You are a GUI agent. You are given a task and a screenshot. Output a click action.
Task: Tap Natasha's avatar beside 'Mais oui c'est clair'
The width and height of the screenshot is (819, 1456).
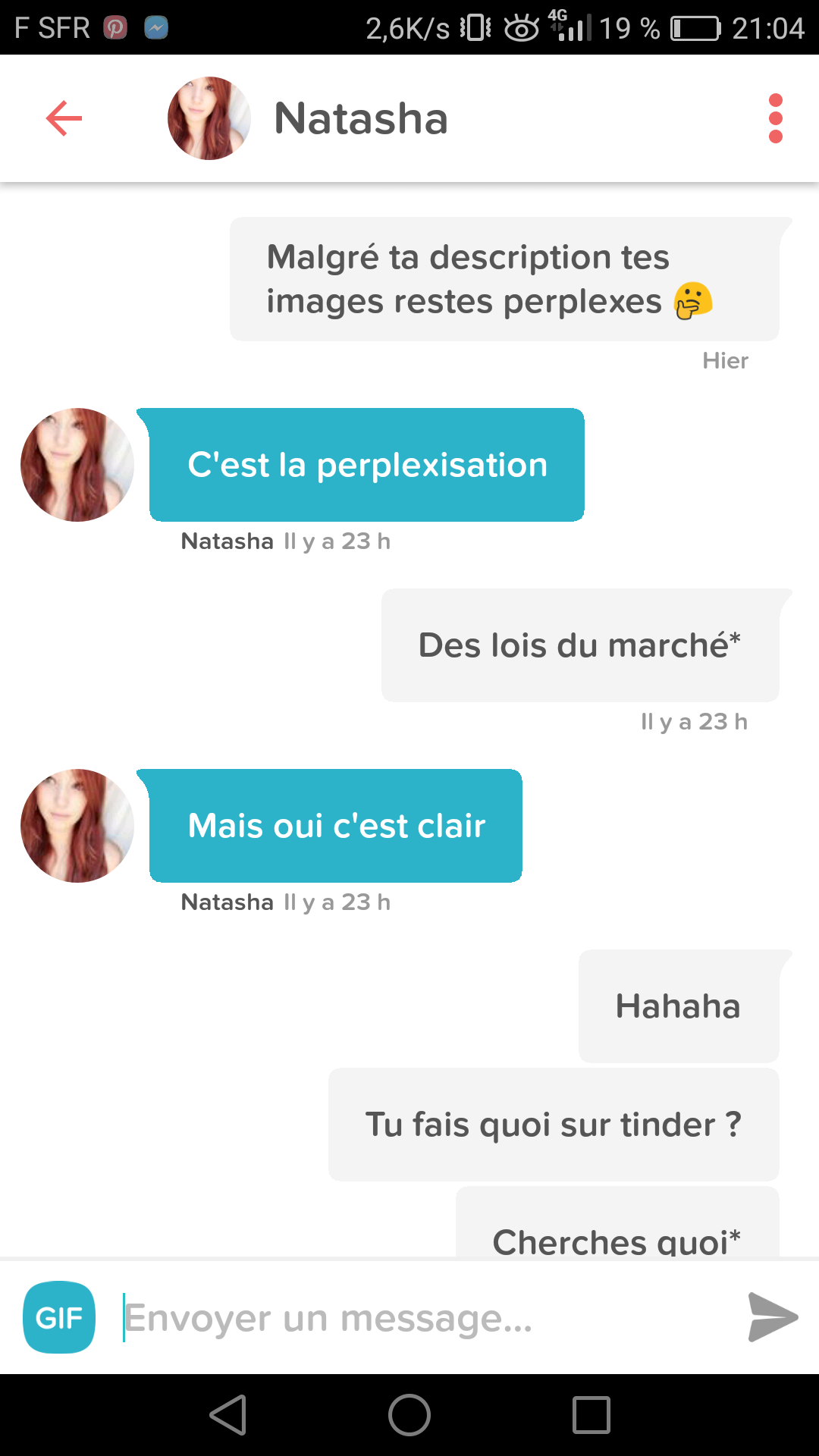point(77,826)
